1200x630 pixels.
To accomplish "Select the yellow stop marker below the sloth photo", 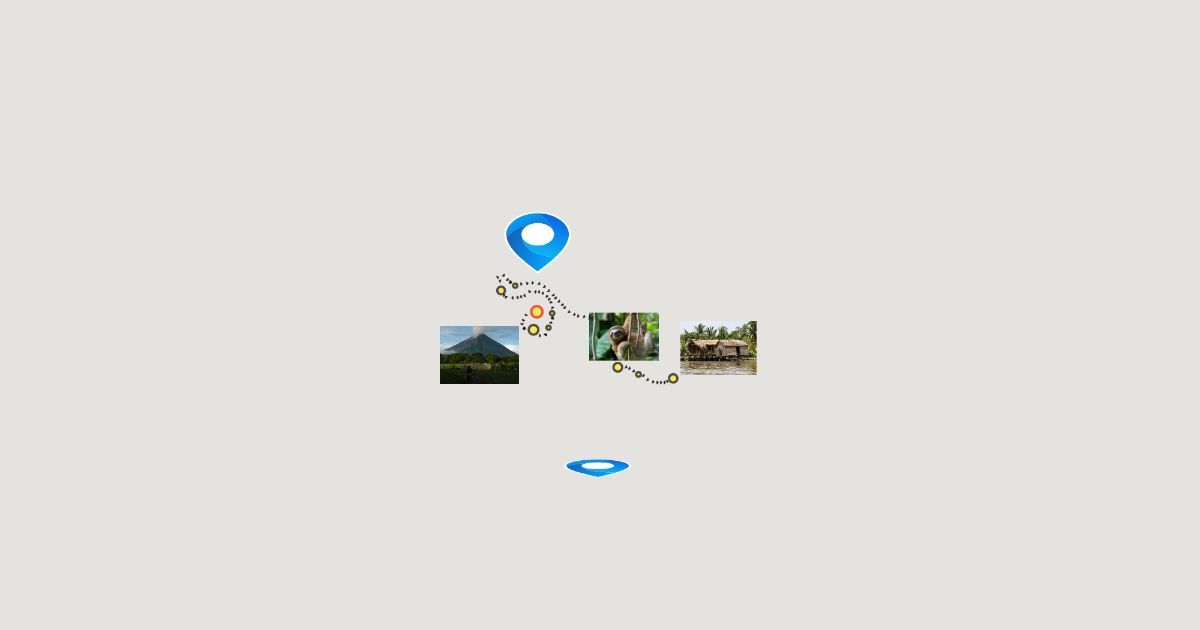I will 618,367.
